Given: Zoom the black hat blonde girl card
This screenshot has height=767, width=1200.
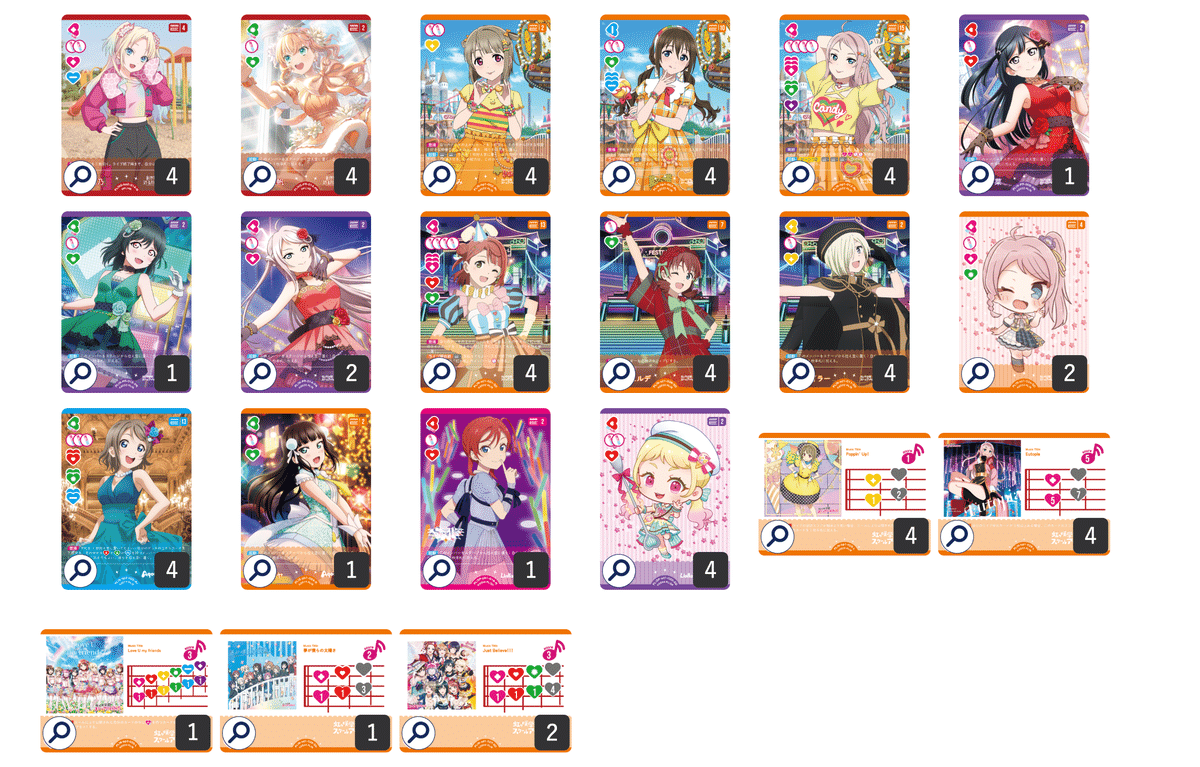Looking at the screenshot, I should (799, 374).
